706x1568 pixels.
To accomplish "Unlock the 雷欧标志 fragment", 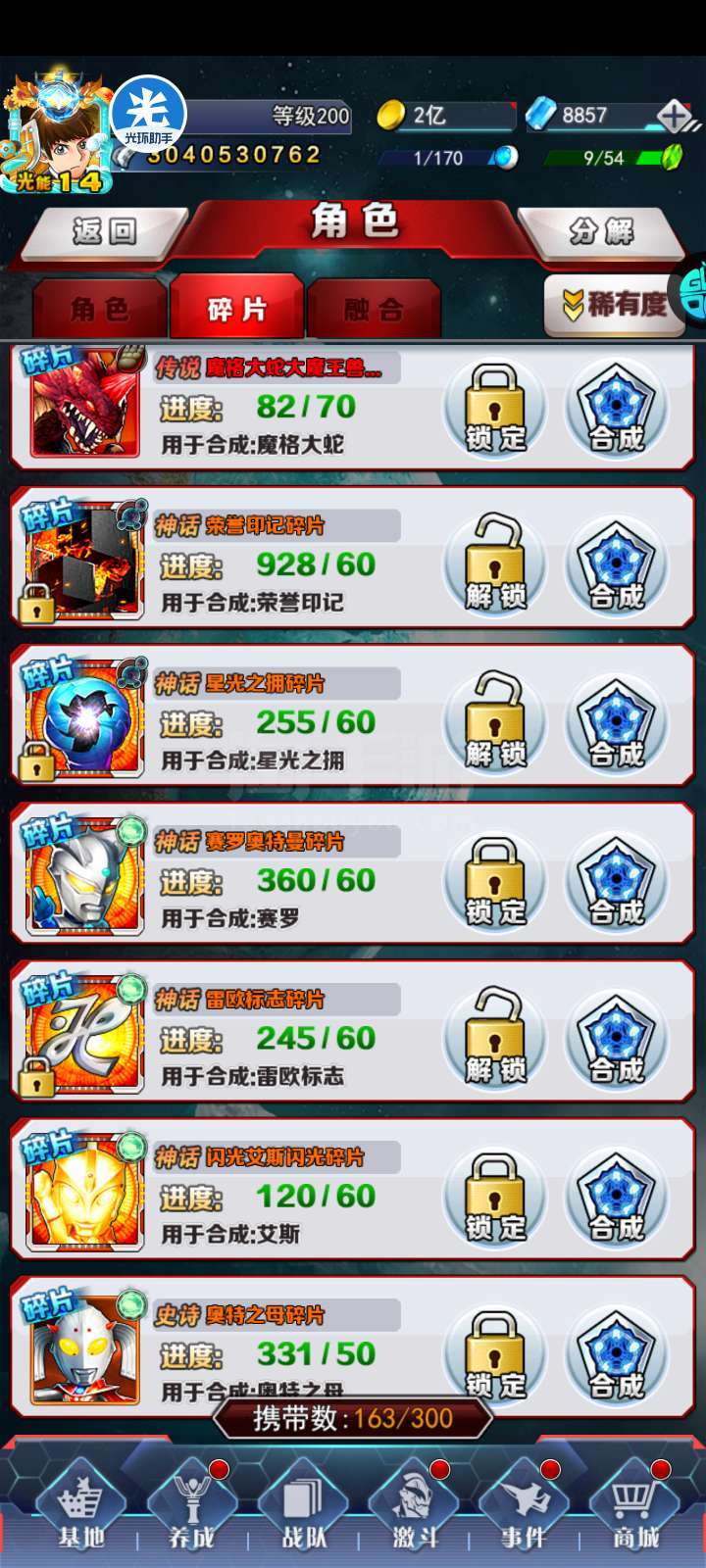I will (495, 1039).
